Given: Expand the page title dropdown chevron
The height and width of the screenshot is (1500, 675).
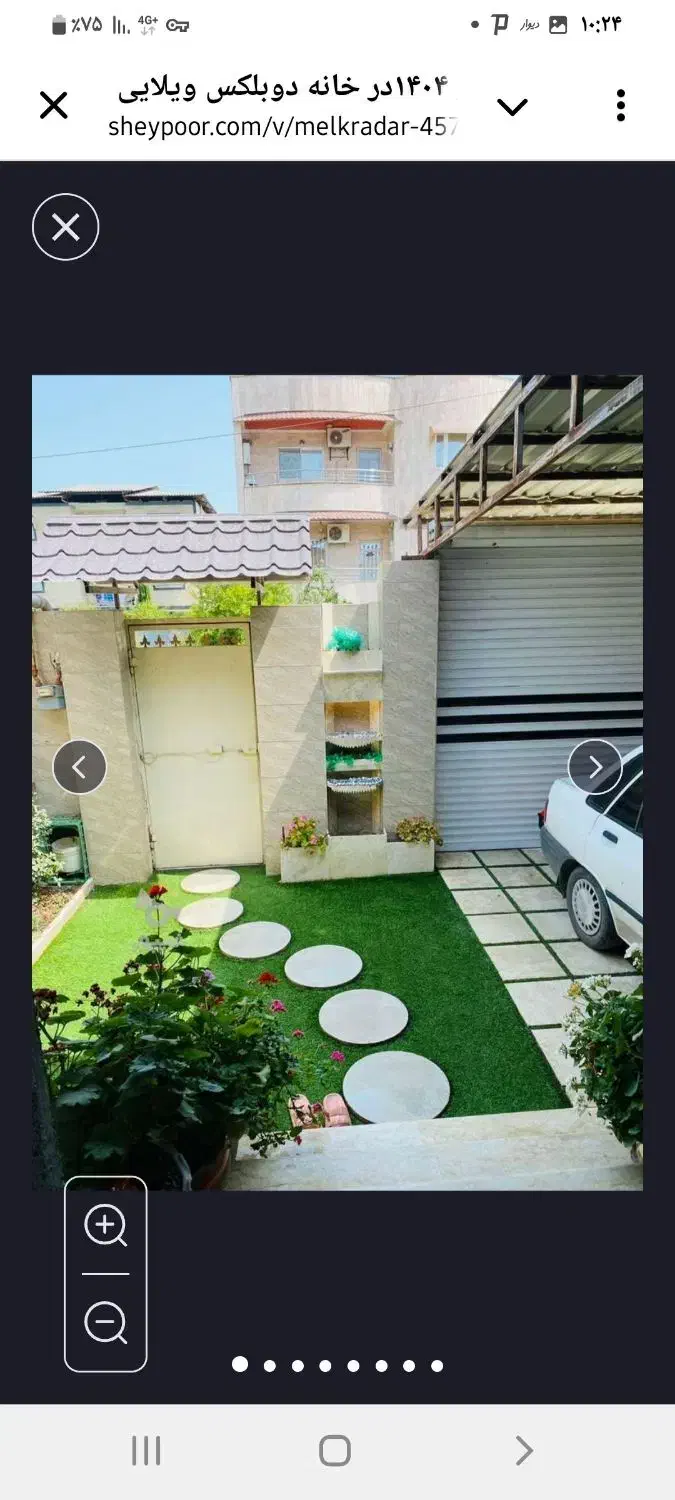Looking at the screenshot, I should (512, 107).
